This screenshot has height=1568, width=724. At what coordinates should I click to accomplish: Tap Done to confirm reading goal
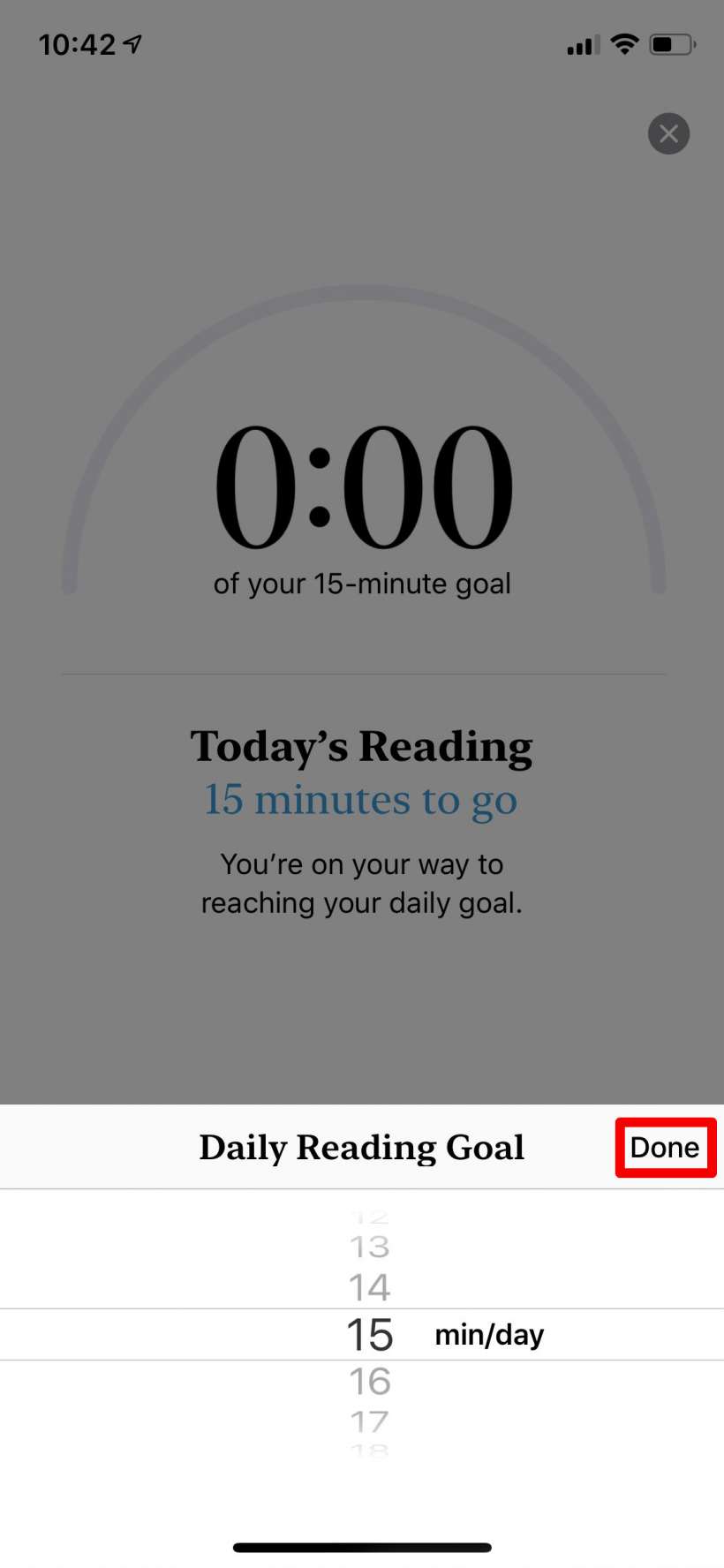click(x=665, y=1147)
